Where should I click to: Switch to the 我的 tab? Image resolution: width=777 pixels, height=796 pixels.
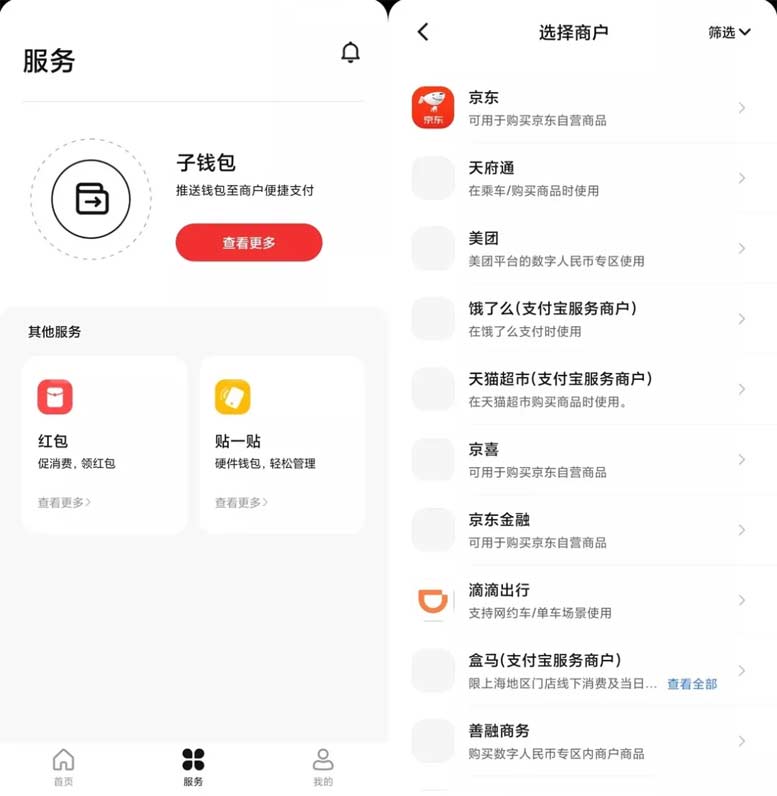pyautogui.click(x=322, y=762)
